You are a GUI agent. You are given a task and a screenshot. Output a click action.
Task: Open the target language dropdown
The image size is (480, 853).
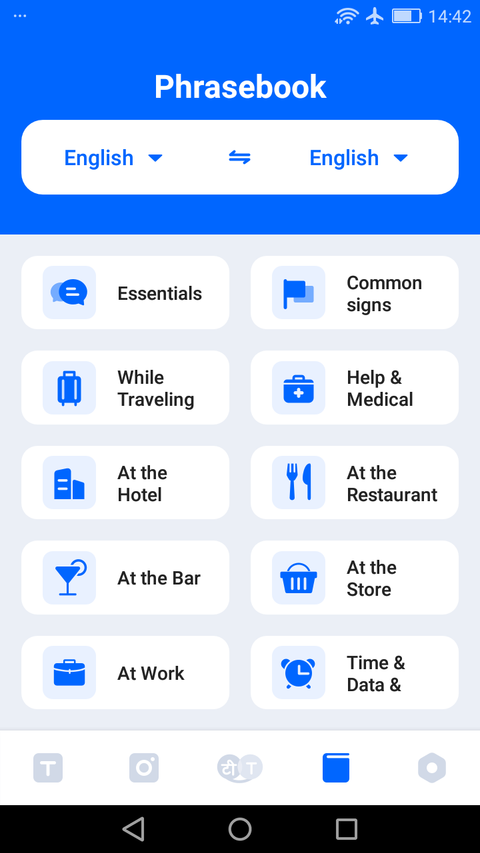click(x=359, y=158)
